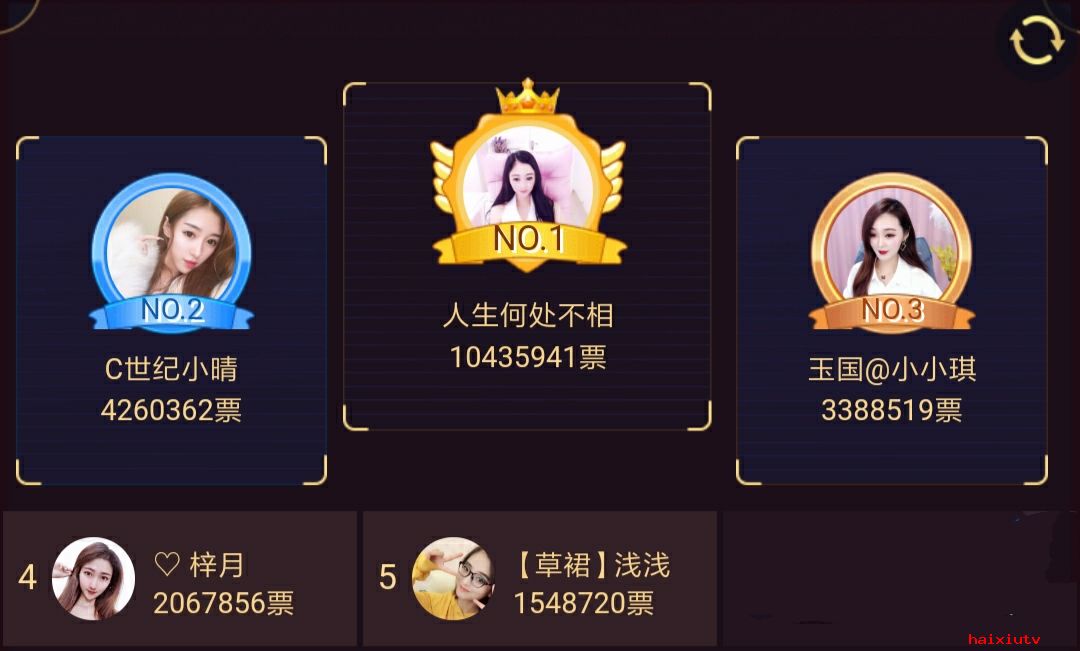
Task: Open rank 5 row 【草裙】浅浅
Action: [540, 579]
